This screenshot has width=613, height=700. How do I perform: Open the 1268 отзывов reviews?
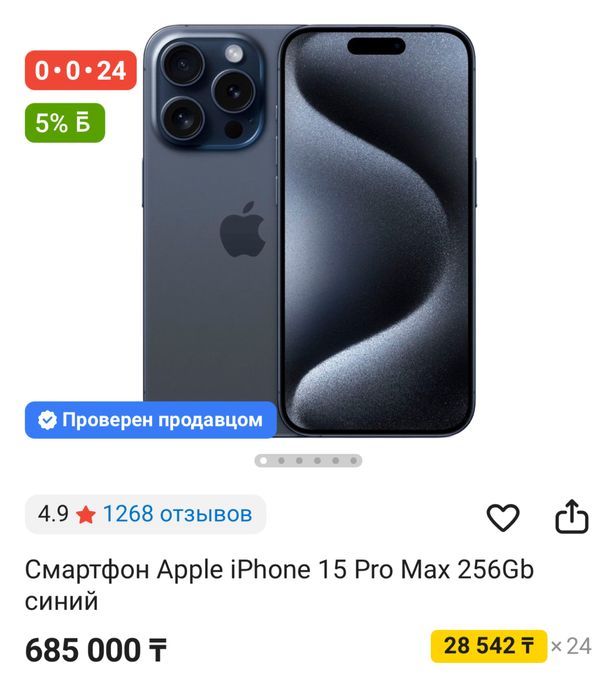[x=177, y=515]
